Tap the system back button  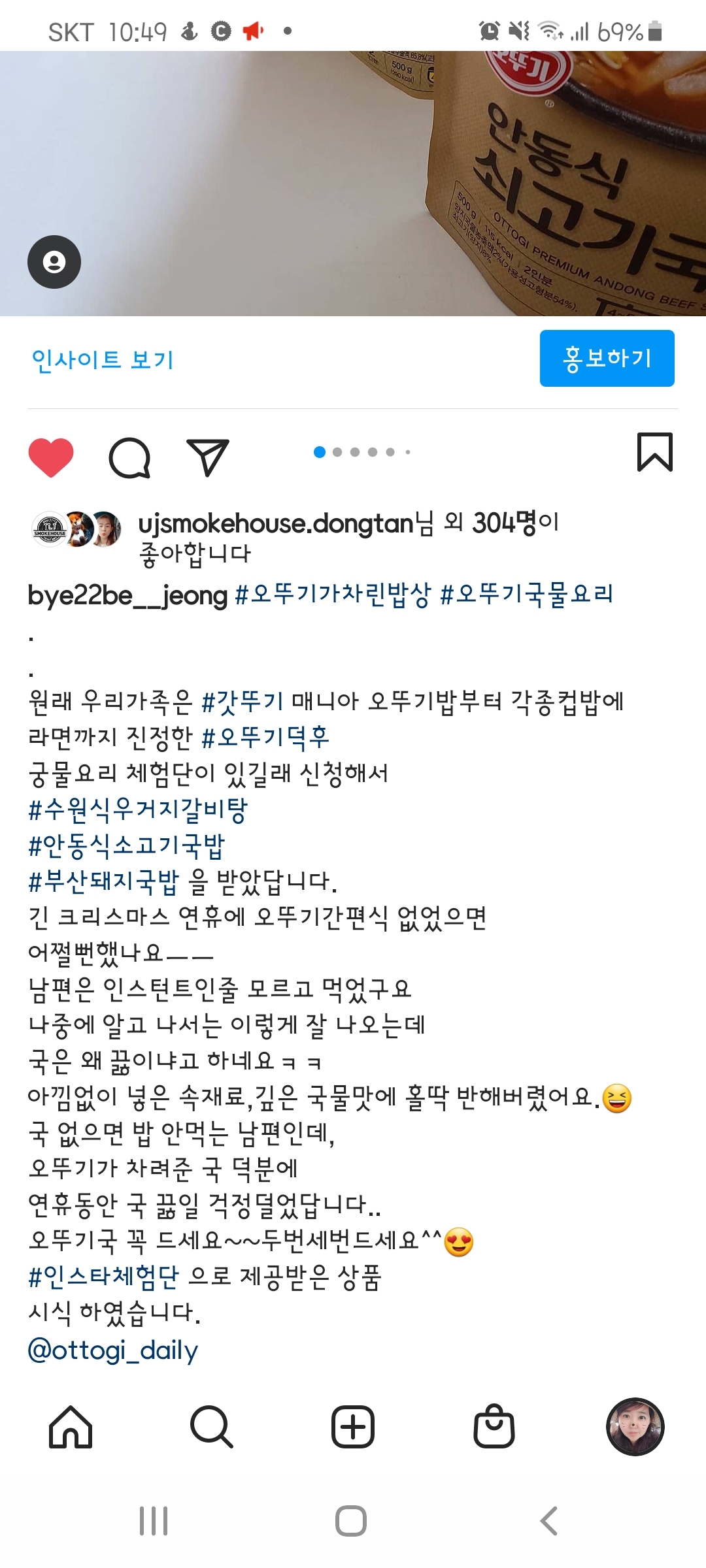pos(549,1521)
